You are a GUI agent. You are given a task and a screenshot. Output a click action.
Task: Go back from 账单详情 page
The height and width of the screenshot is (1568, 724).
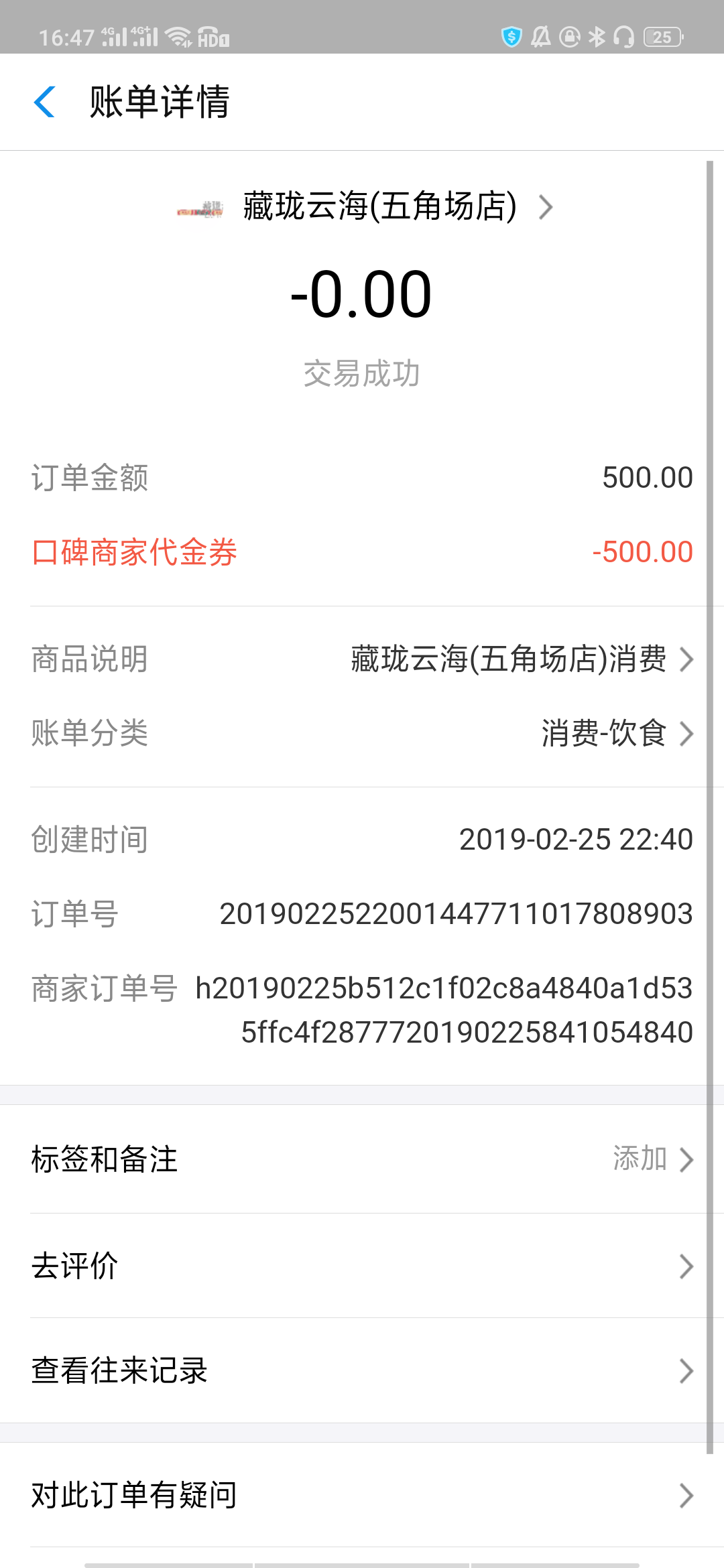[44, 102]
